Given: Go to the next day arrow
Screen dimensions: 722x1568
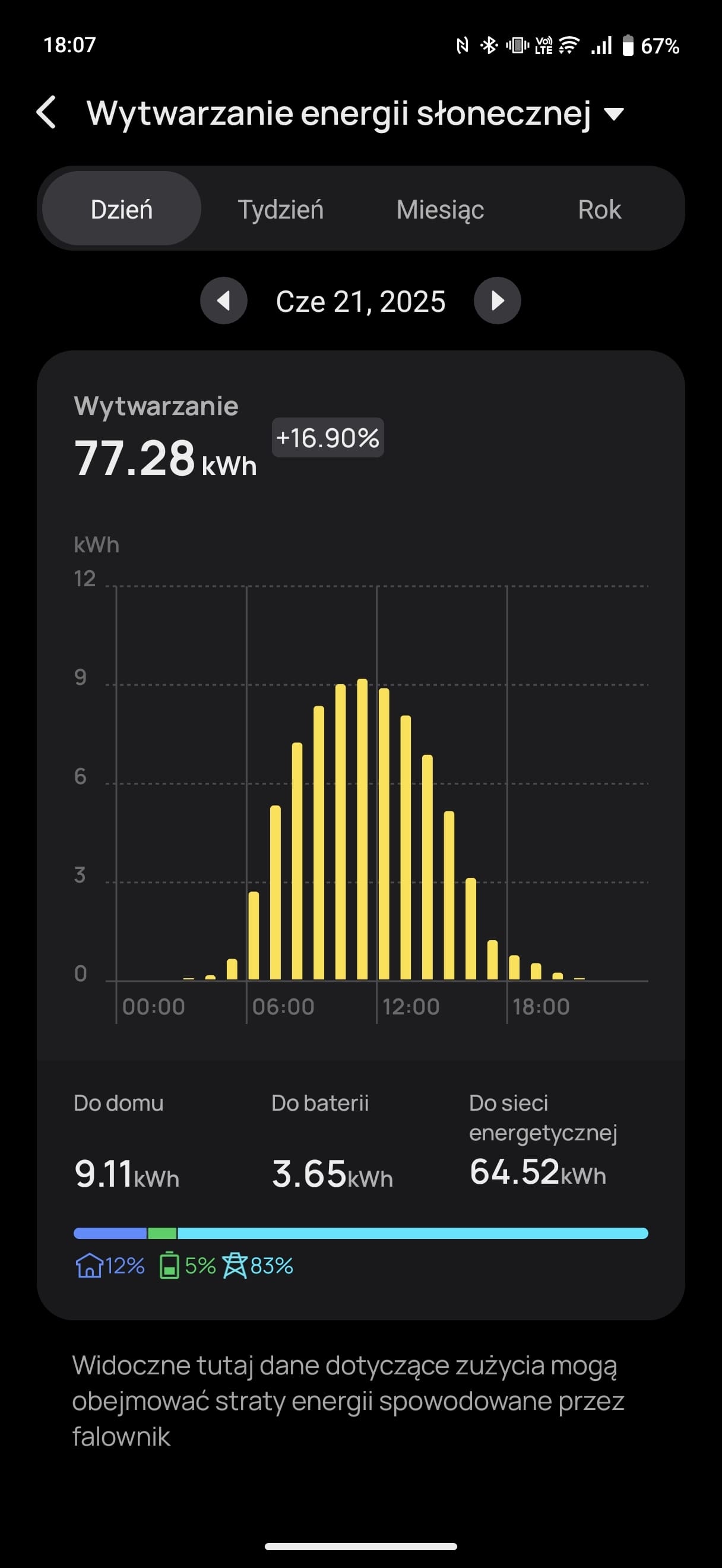Looking at the screenshot, I should 498,301.
